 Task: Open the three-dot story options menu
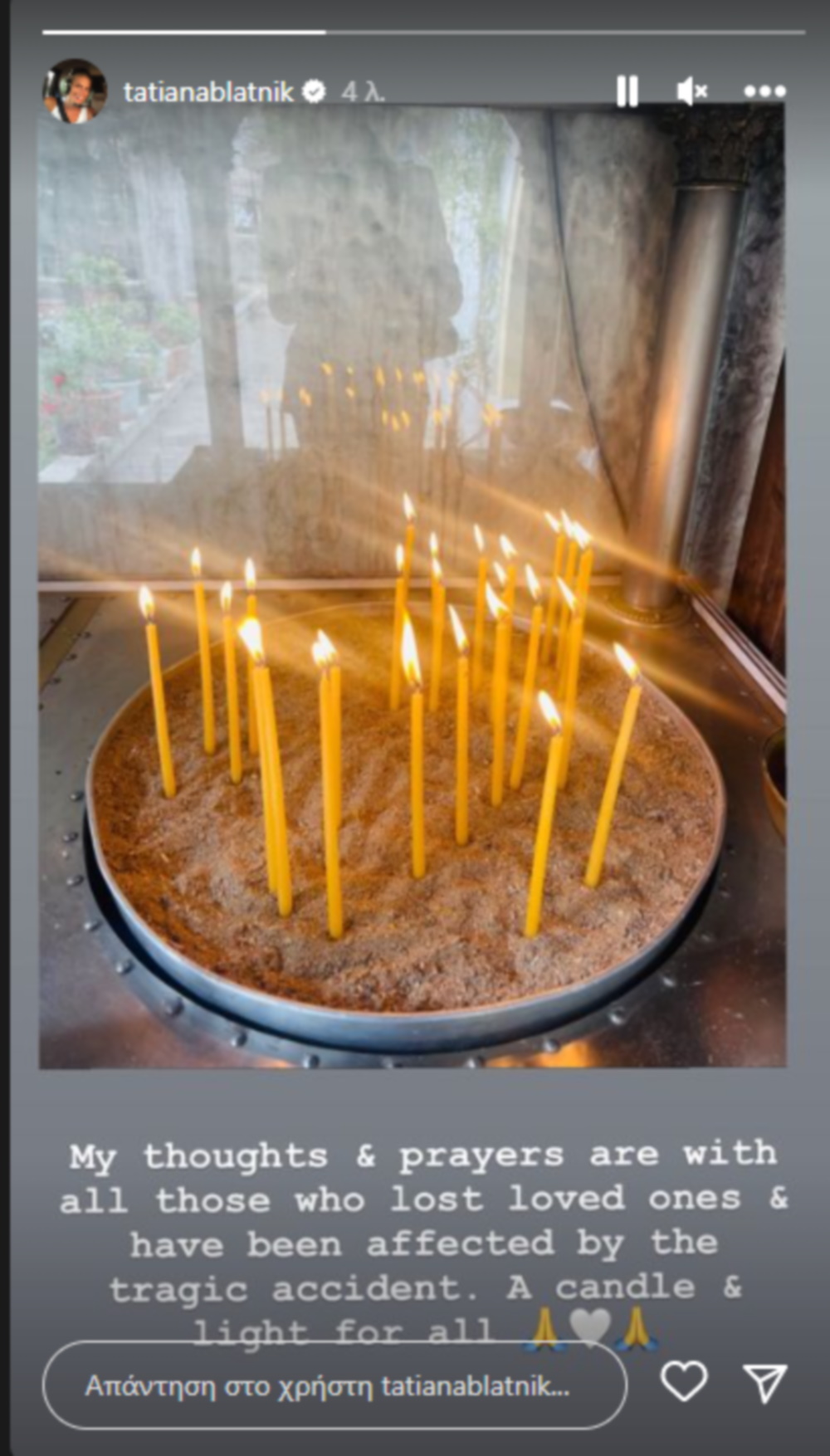(764, 91)
